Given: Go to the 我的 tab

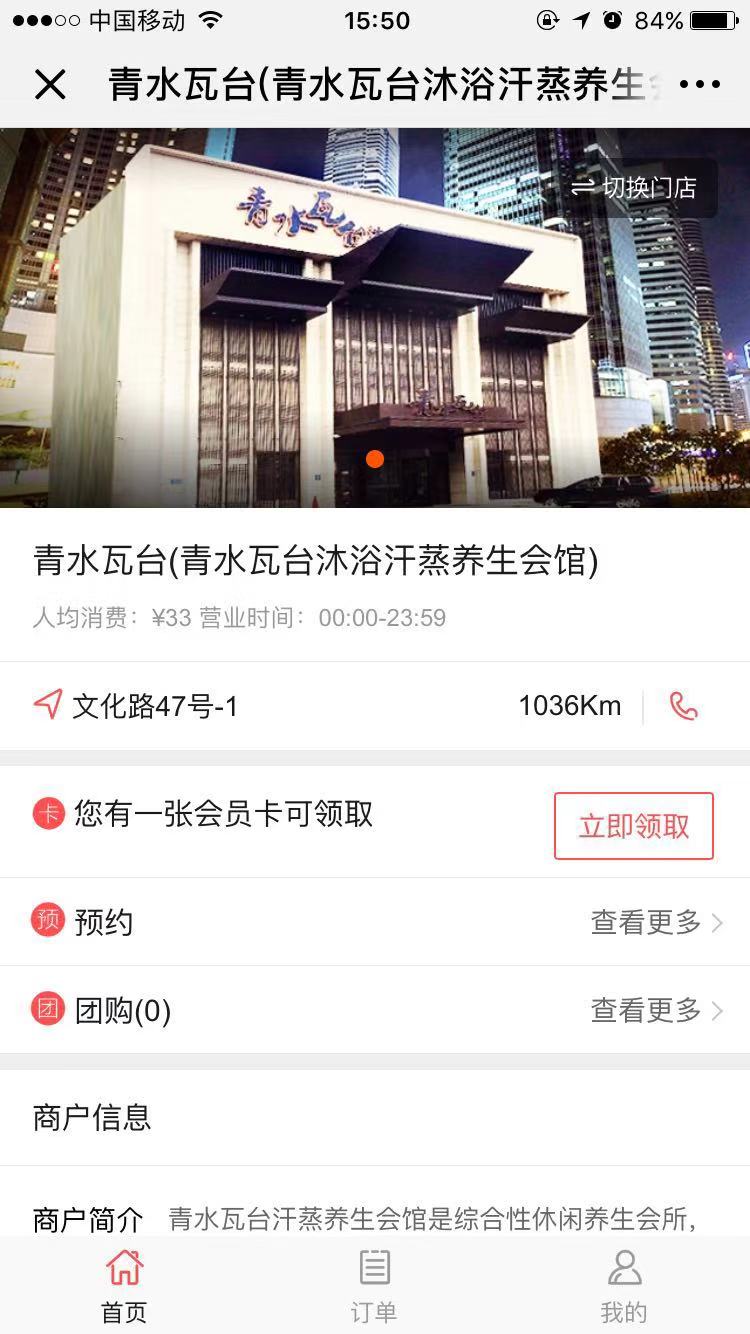Looking at the screenshot, I should 624,1285.
